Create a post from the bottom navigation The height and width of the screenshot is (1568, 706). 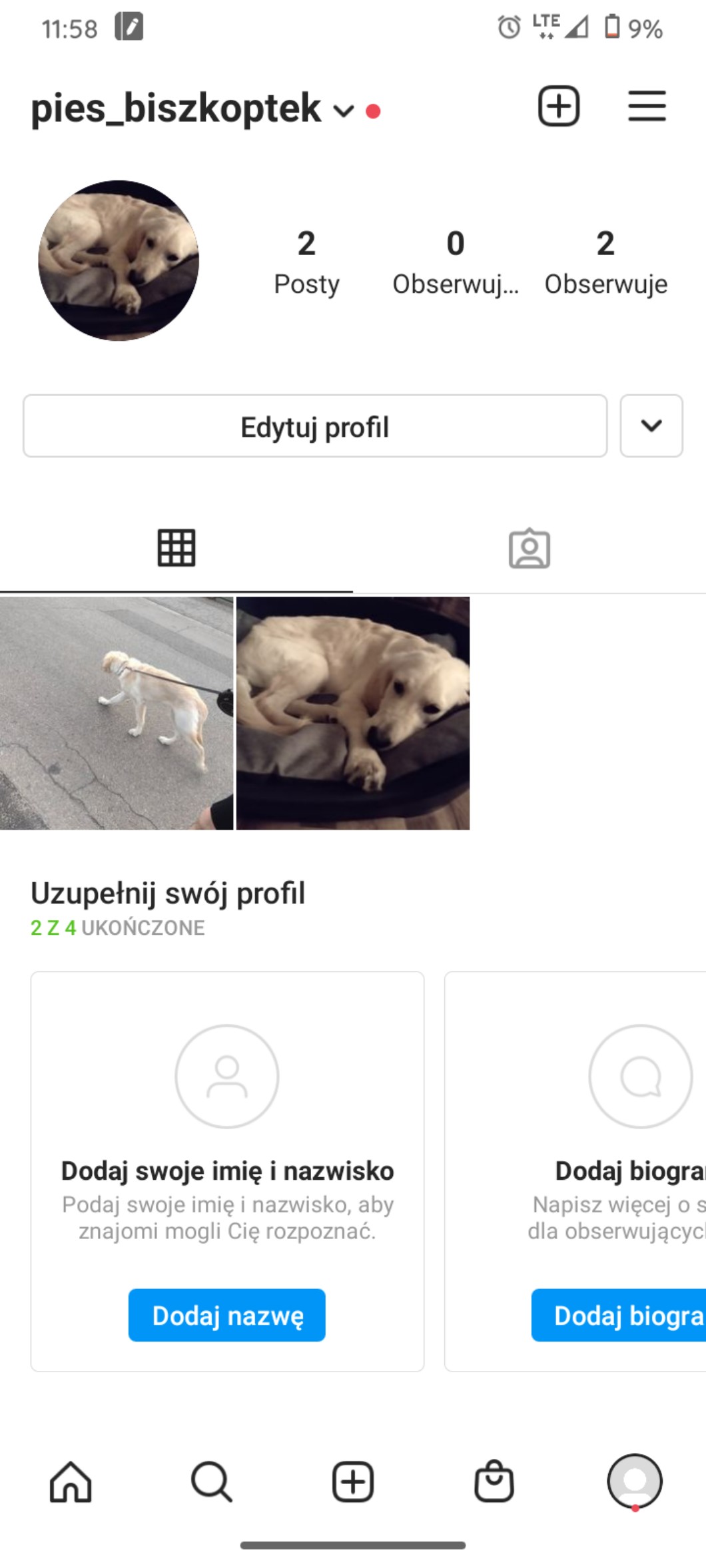click(x=353, y=1482)
